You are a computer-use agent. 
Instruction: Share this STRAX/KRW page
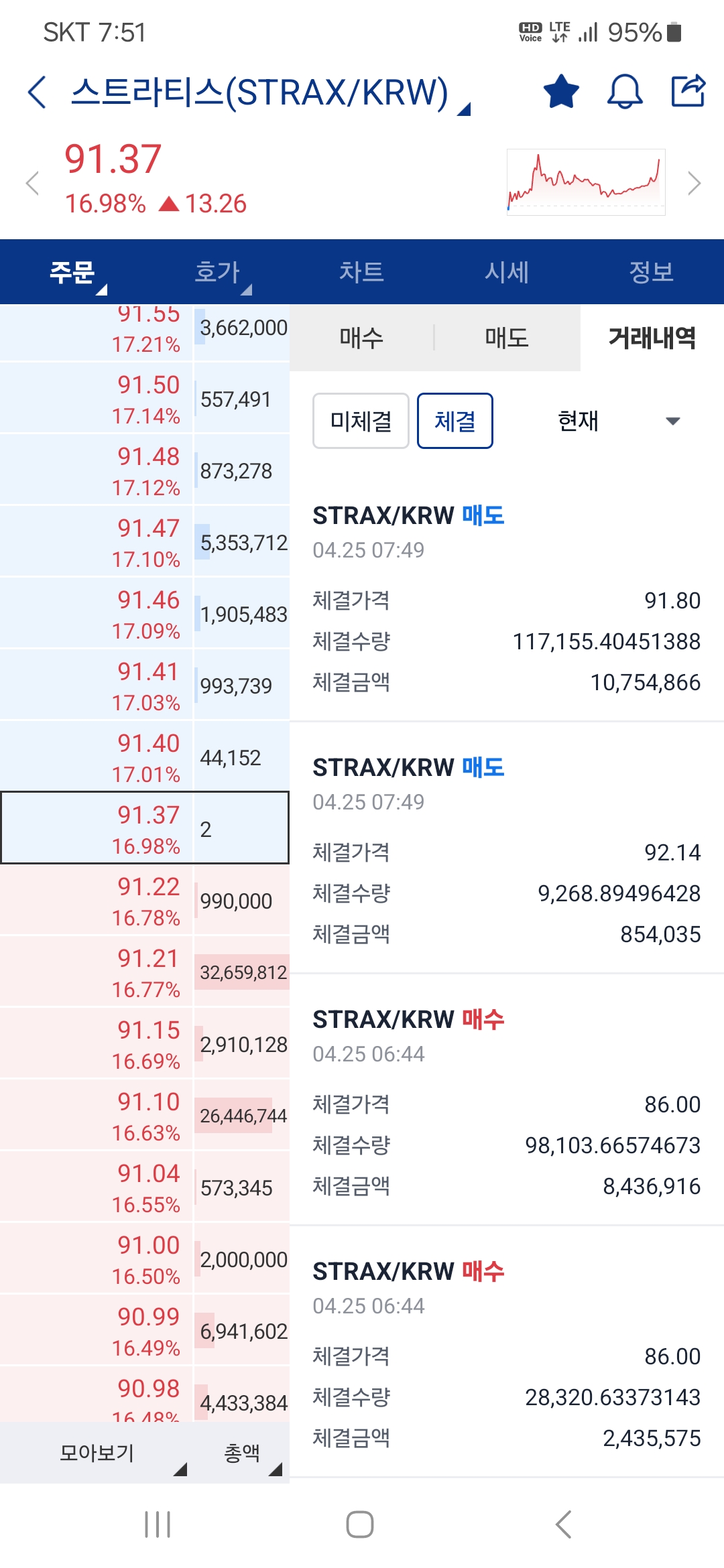(x=688, y=90)
